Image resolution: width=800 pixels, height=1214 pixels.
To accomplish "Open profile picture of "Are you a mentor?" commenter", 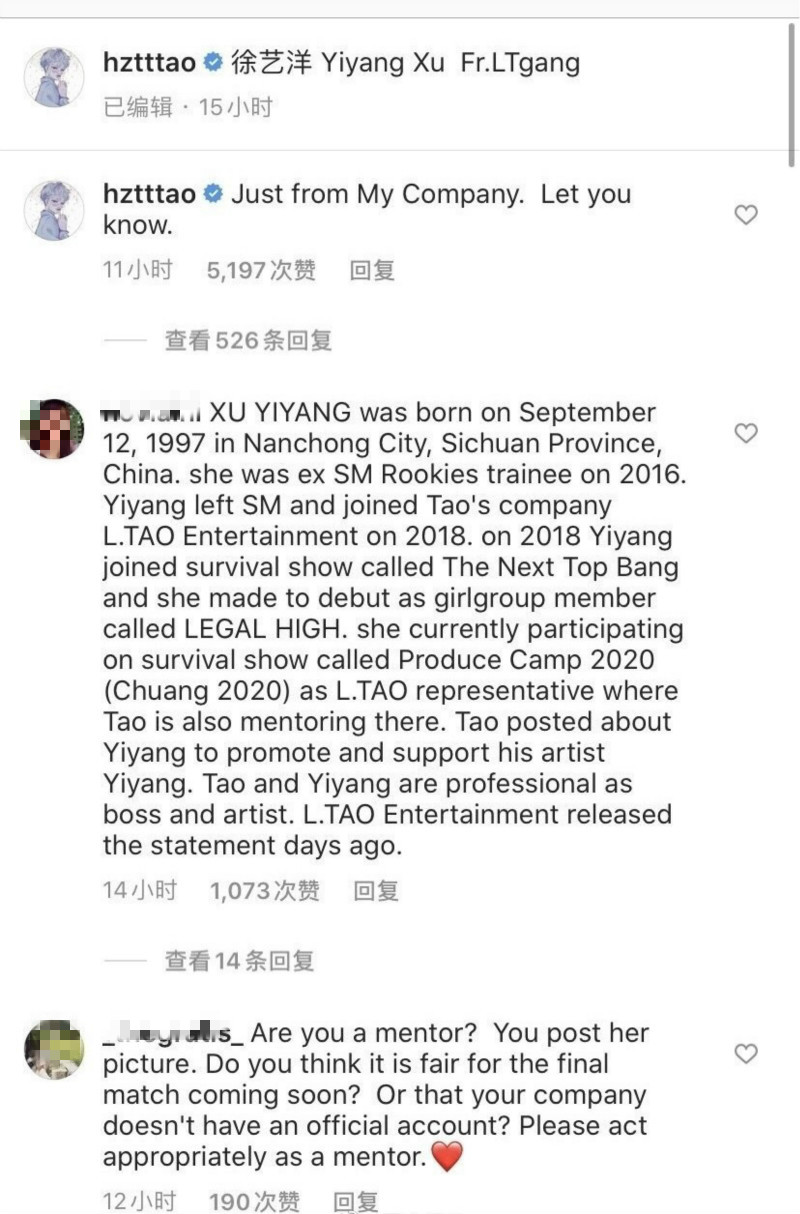I will pos(53,1049).
